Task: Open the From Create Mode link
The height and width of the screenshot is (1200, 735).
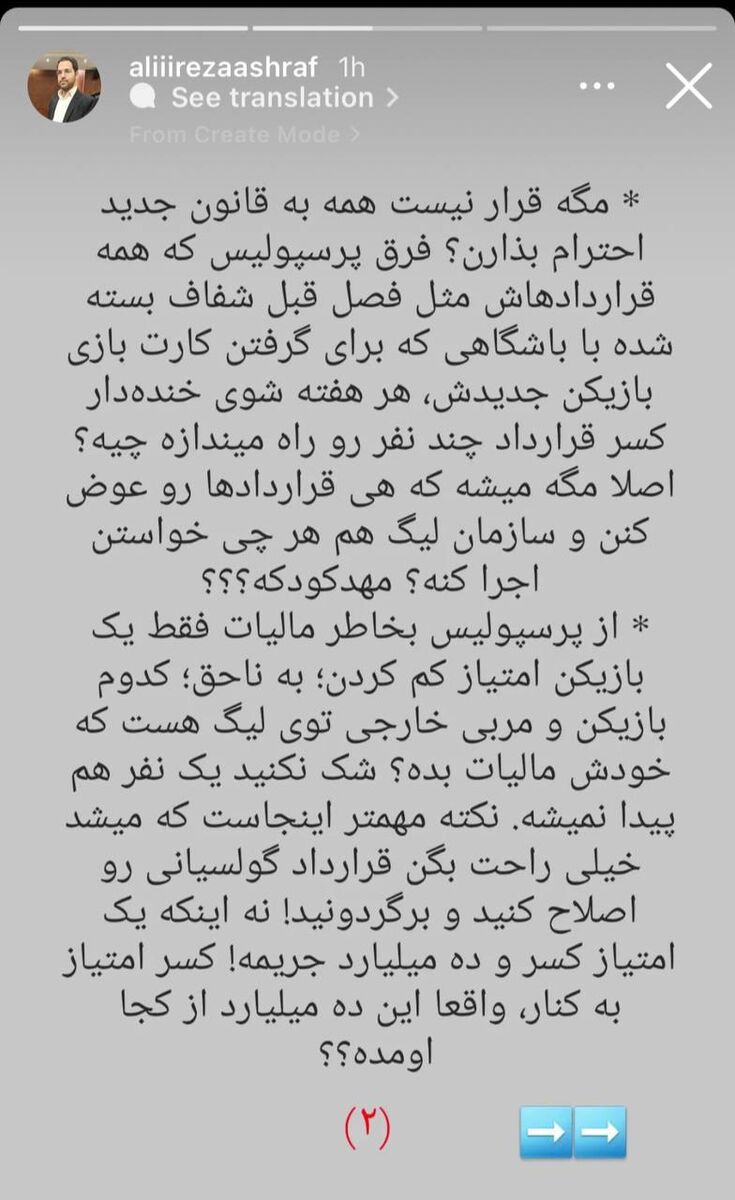Action: [244, 134]
